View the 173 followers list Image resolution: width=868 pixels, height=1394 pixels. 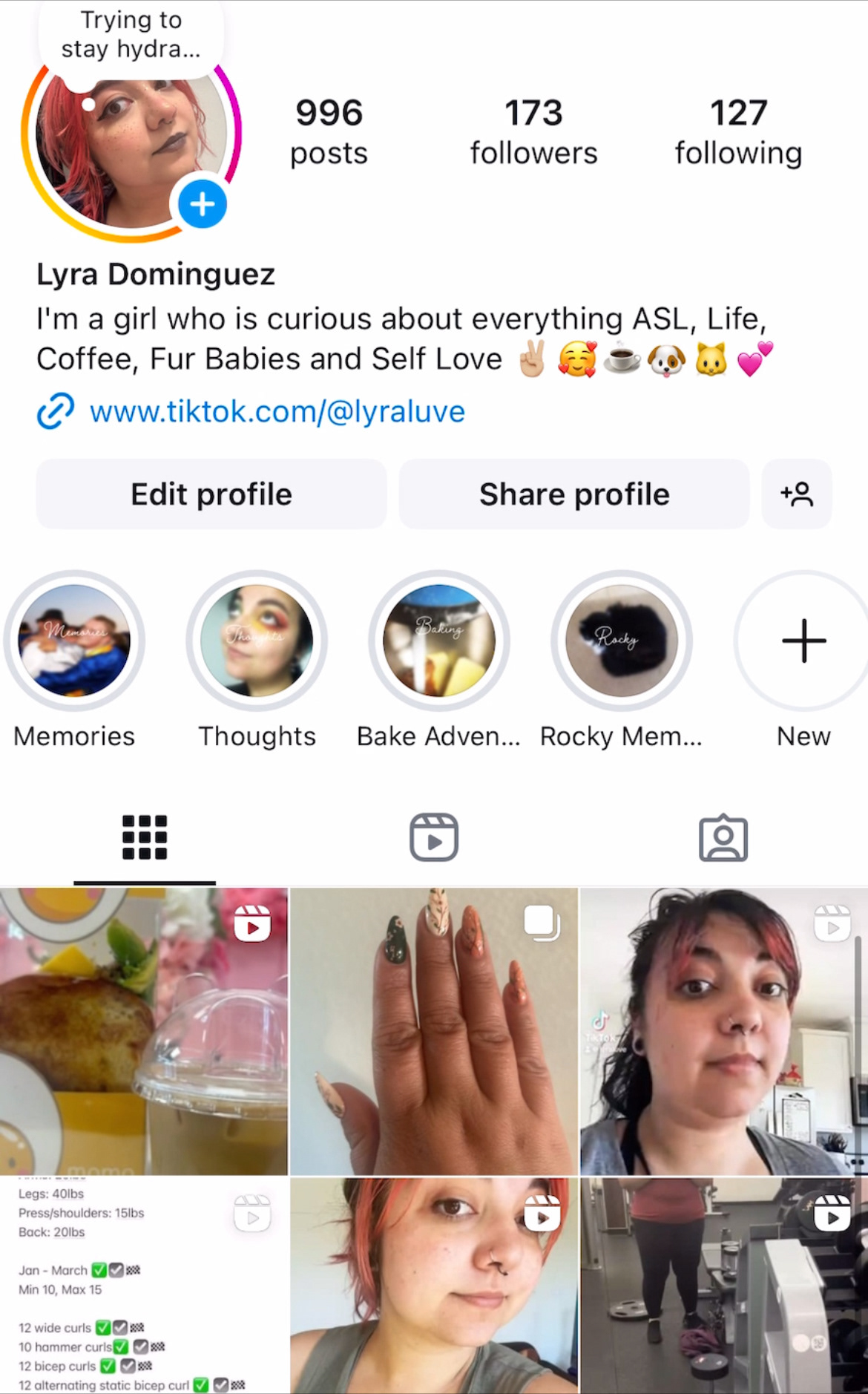click(x=533, y=132)
